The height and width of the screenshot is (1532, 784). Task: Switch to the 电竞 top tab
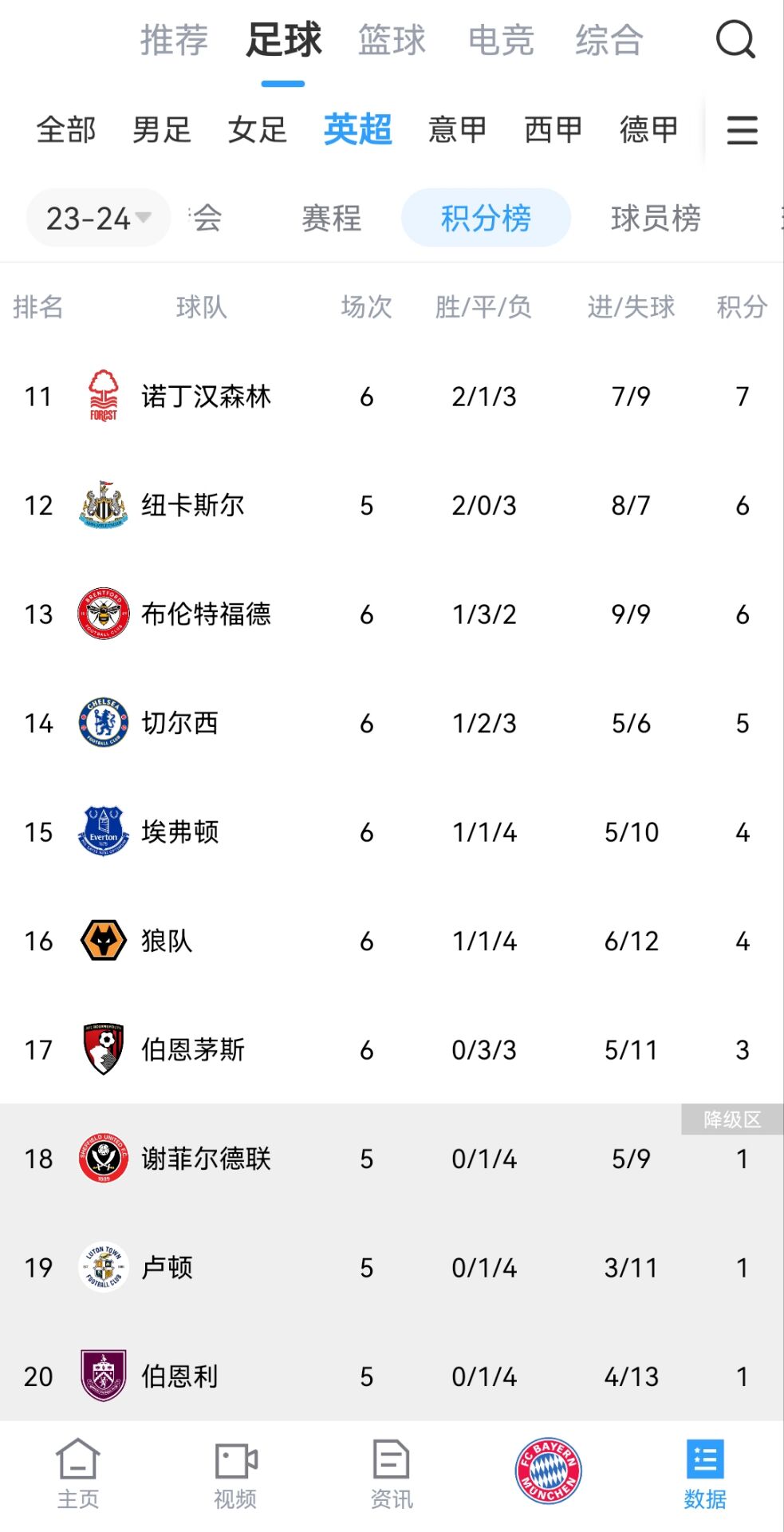[501, 40]
